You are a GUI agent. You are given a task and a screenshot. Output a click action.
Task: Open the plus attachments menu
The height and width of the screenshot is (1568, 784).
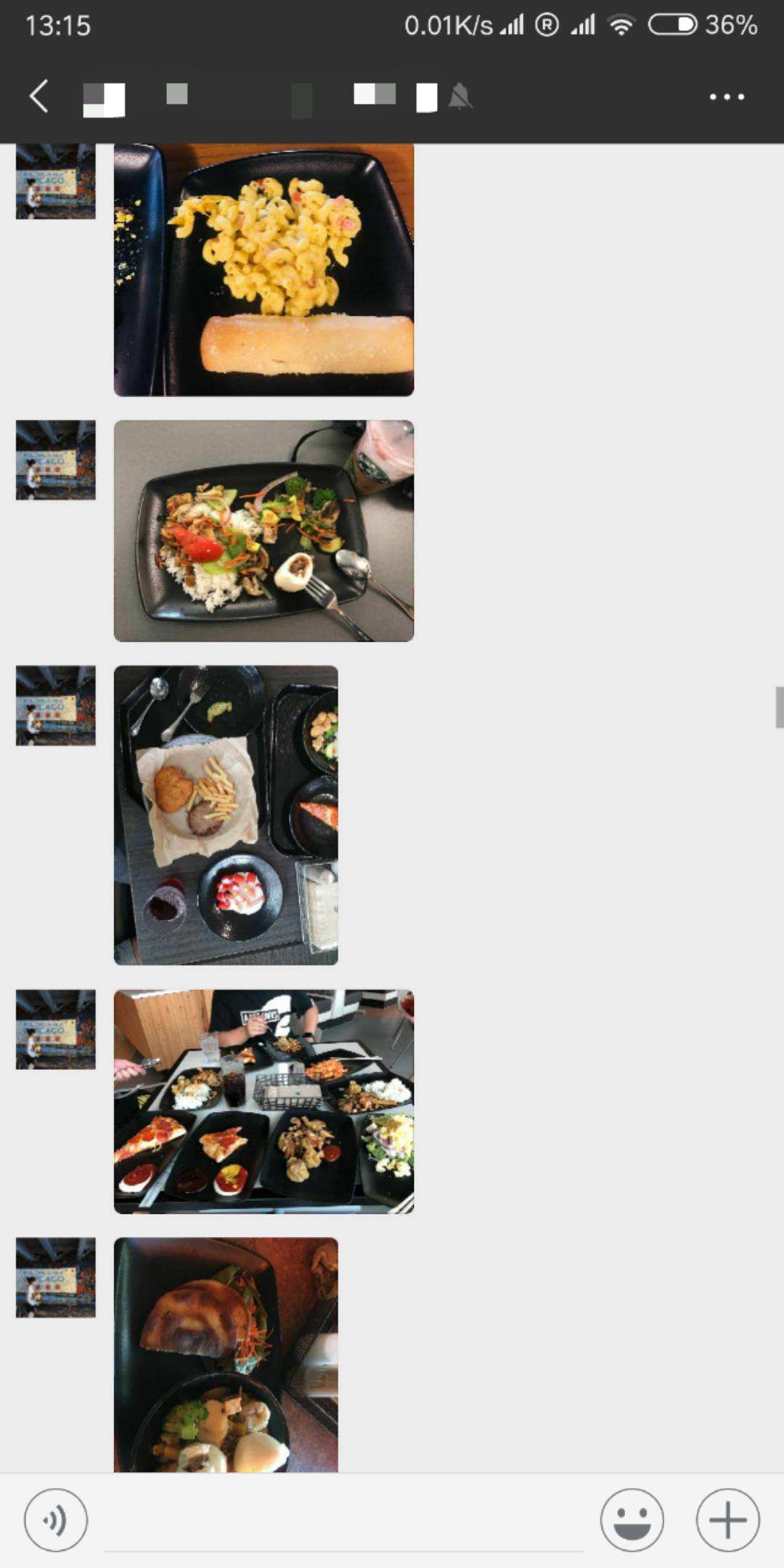coord(727,1520)
